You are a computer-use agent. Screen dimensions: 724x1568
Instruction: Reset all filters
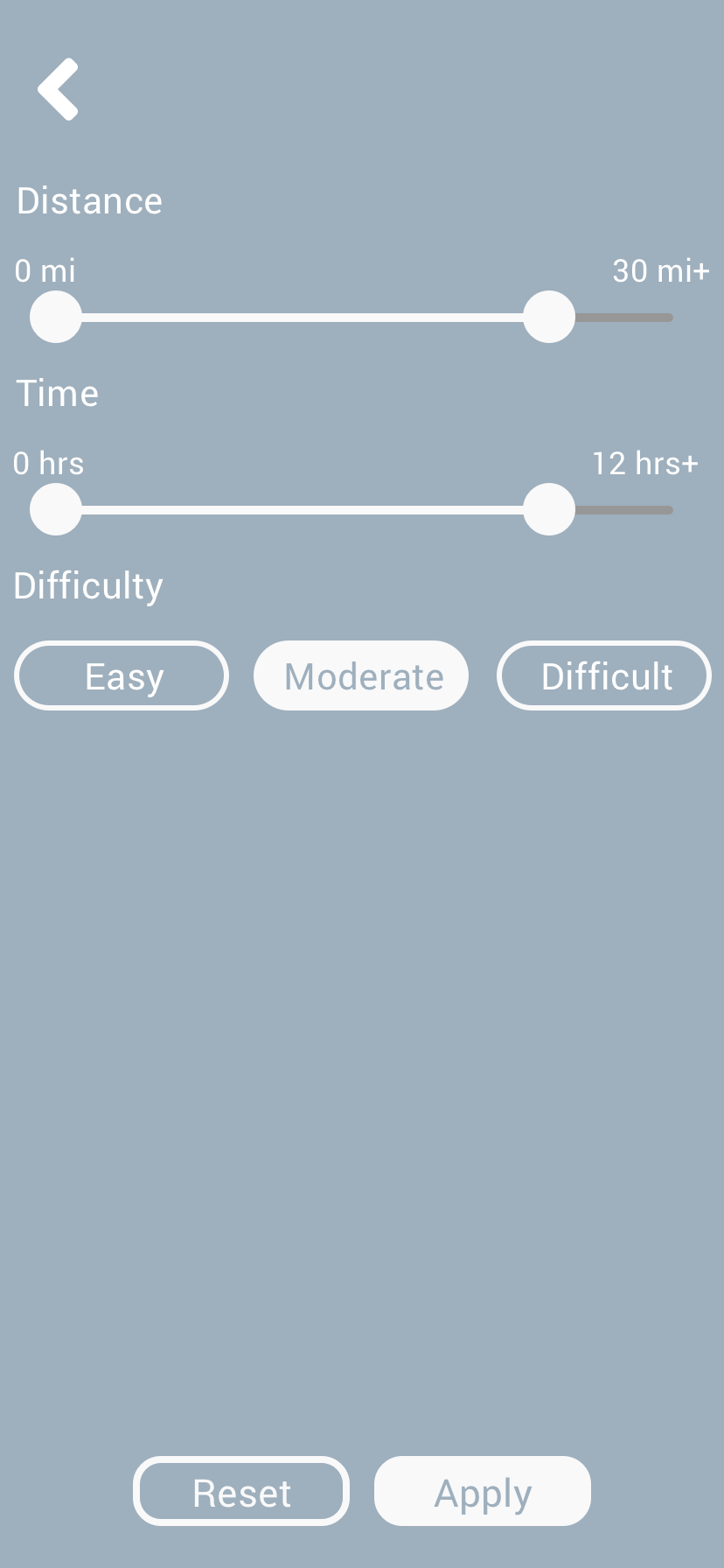click(241, 1491)
